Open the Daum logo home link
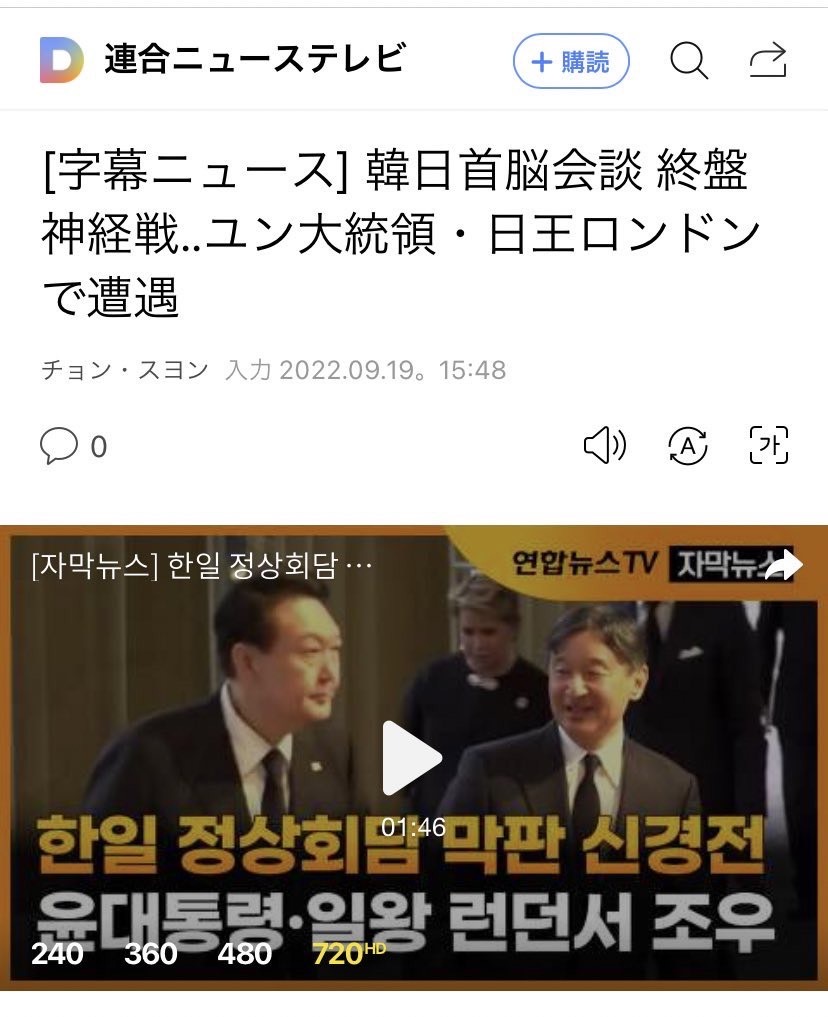This screenshot has height=1017, width=828. coord(62,61)
